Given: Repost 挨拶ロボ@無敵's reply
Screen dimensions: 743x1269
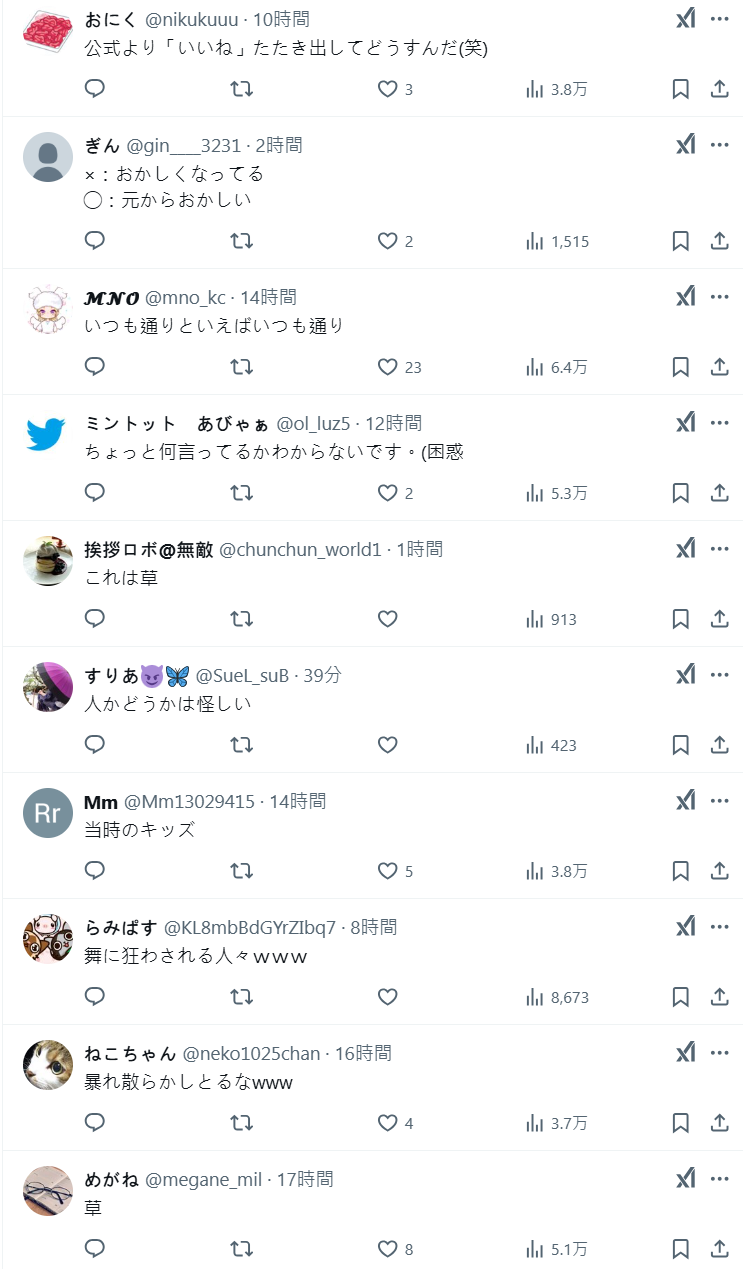Looking at the screenshot, I should coord(241,619).
